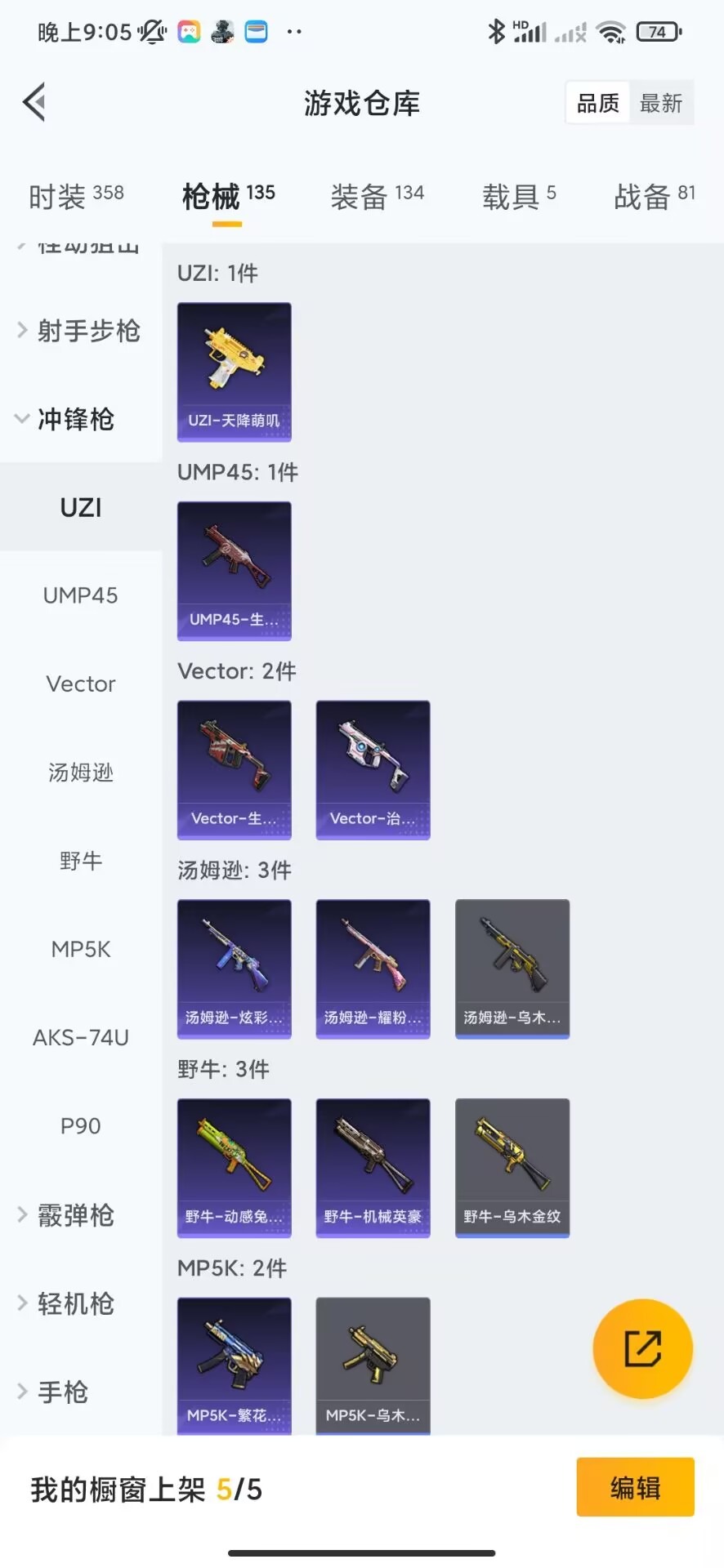The image size is (724, 1568).
Task: Open the 战备 tab
Action: 655,196
